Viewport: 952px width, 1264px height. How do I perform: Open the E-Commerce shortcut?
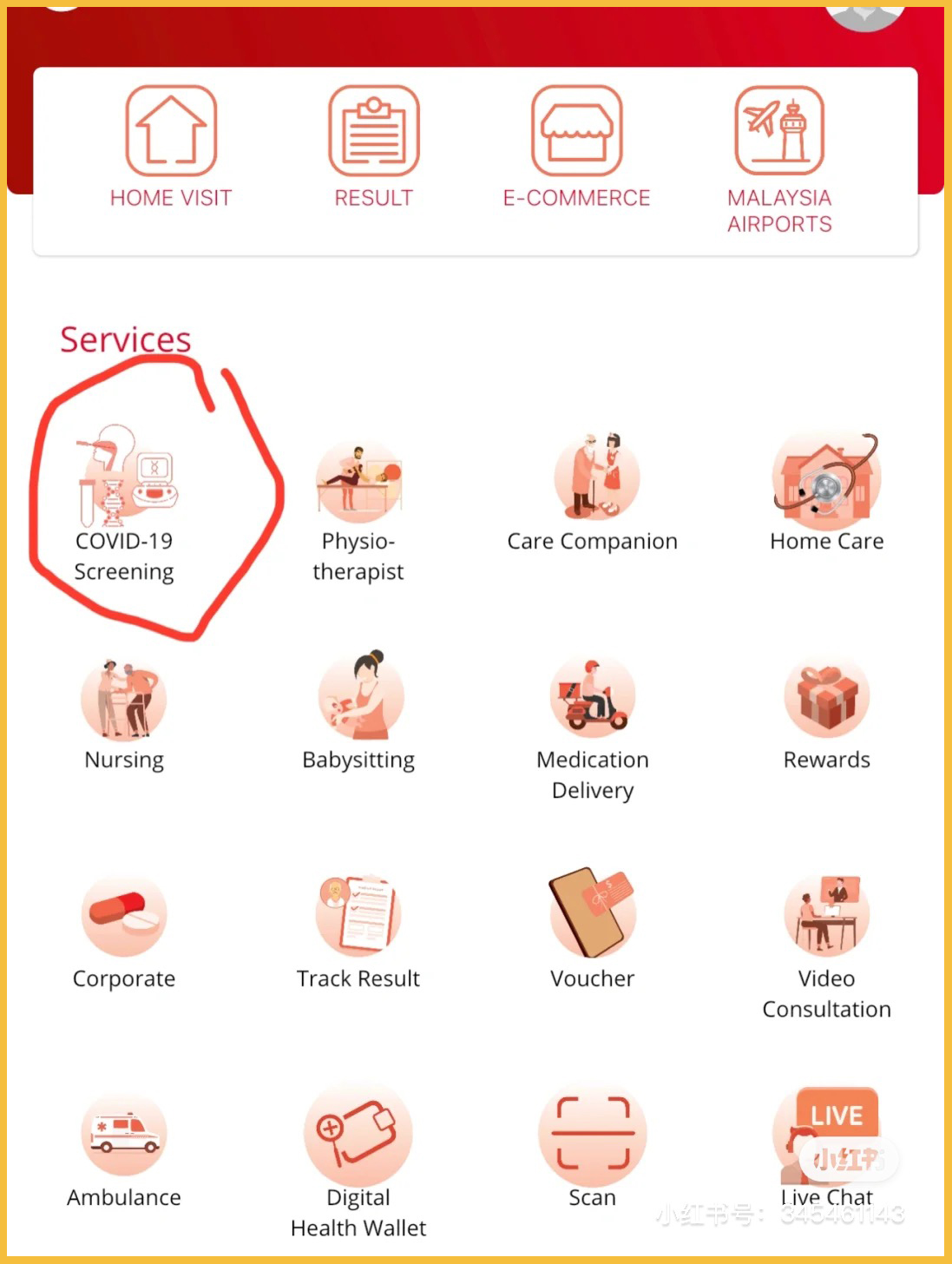click(x=576, y=132)
